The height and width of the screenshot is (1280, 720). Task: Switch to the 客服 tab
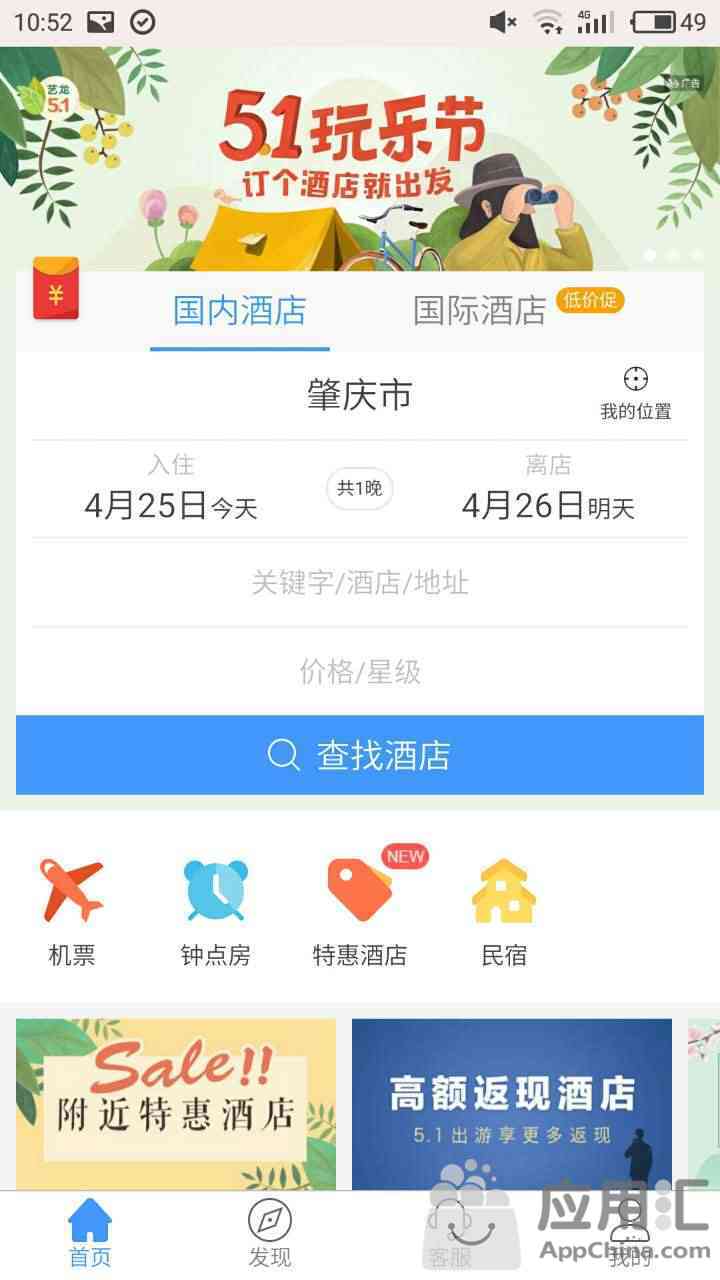(x=450, y=1235)
